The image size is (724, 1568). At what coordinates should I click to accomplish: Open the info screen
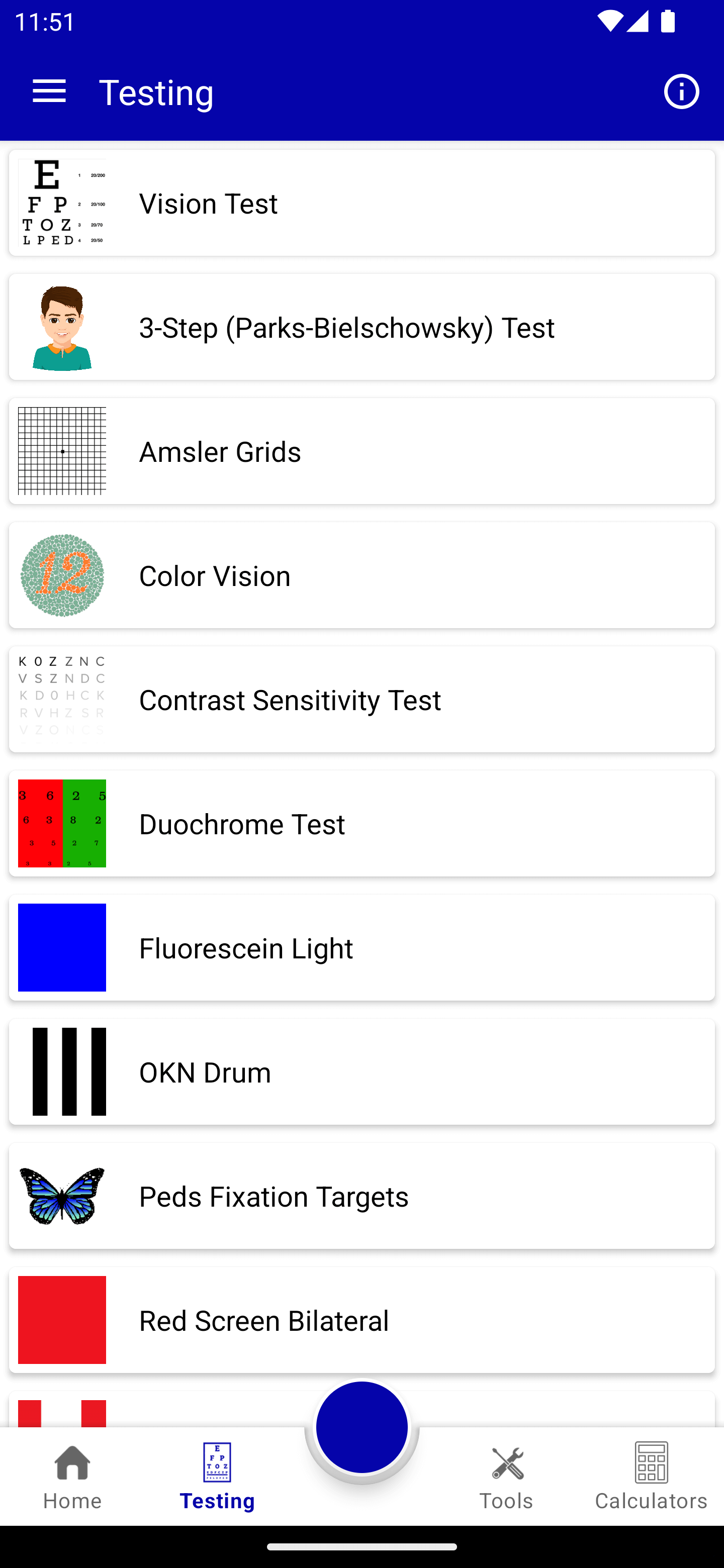[681, 91]
